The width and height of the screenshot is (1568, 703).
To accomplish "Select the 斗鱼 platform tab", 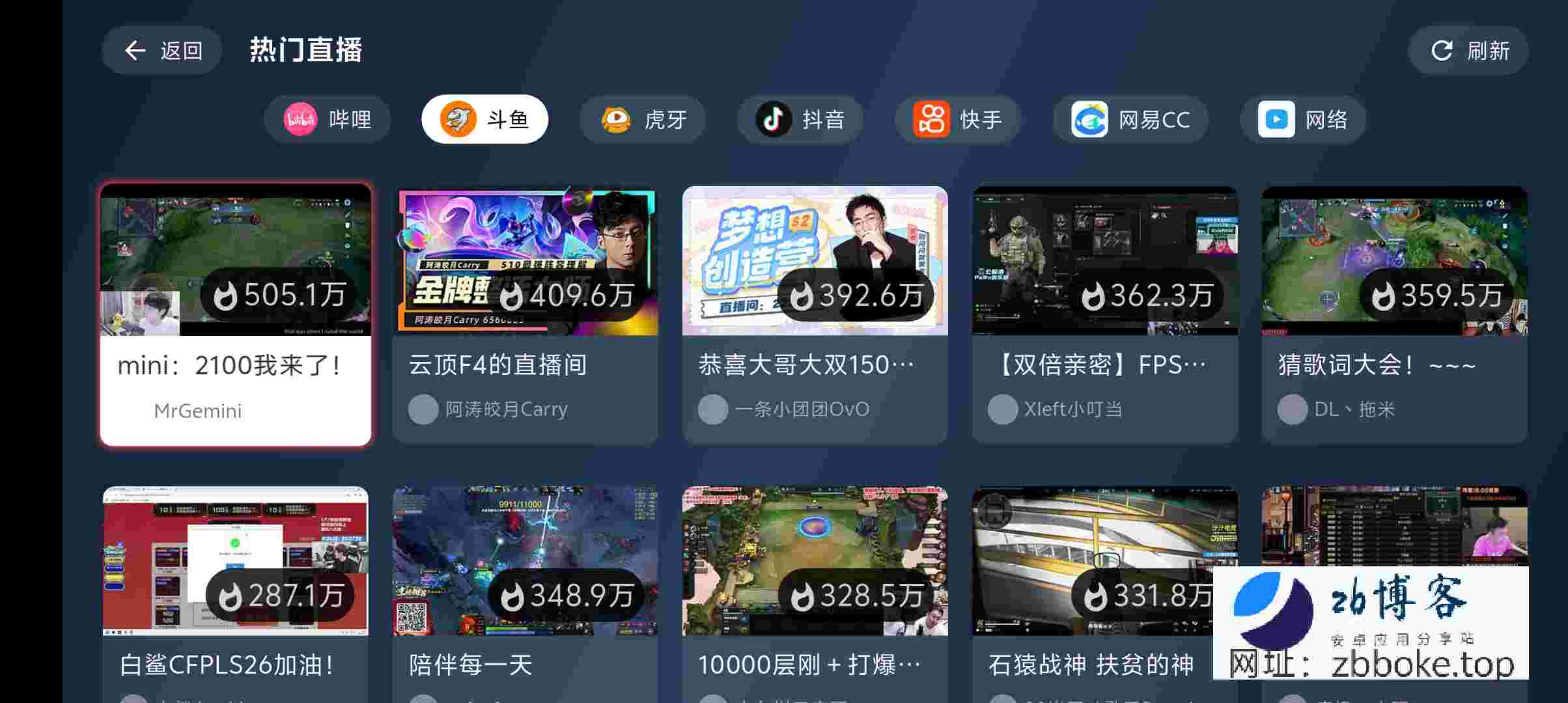I will [484, 120].
